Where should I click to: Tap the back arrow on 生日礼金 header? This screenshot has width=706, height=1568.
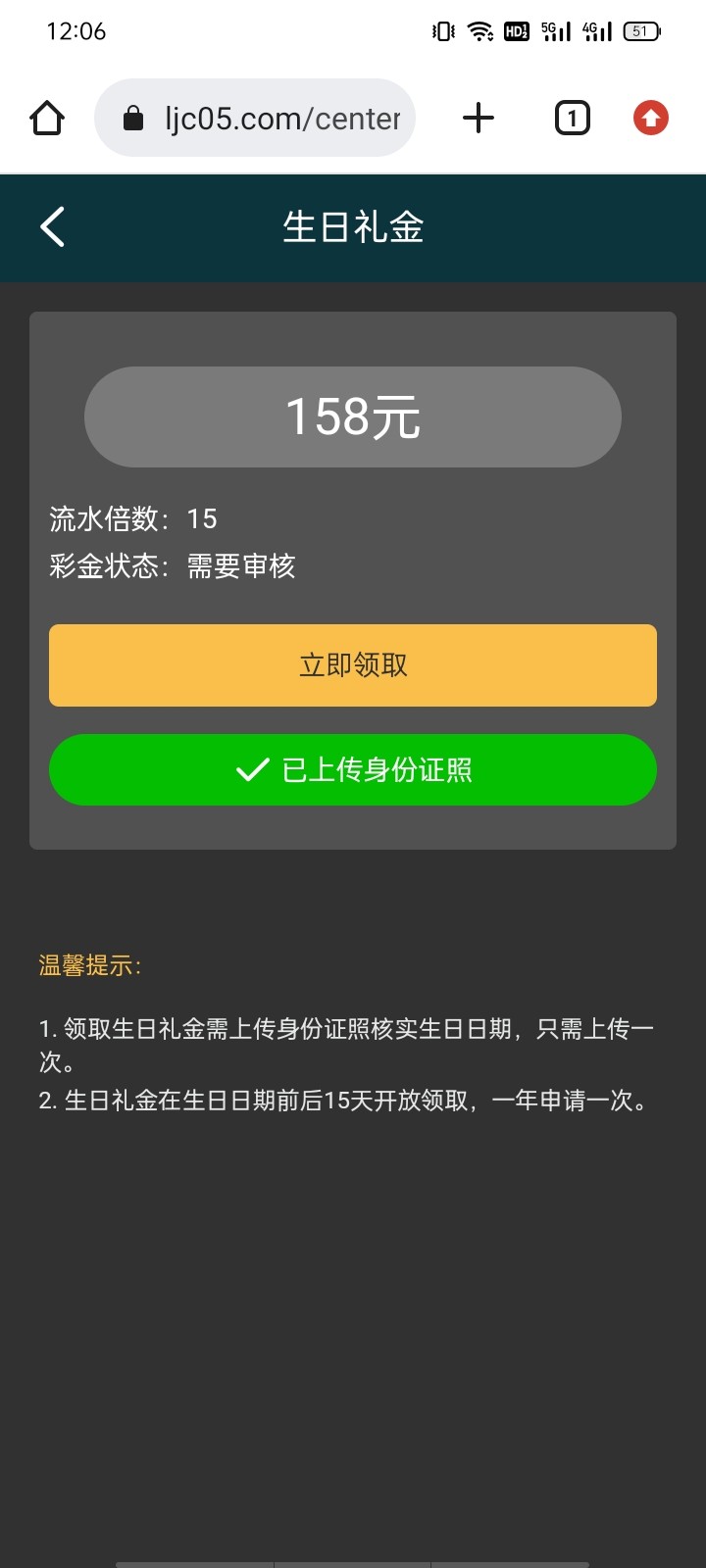(51, 226)
